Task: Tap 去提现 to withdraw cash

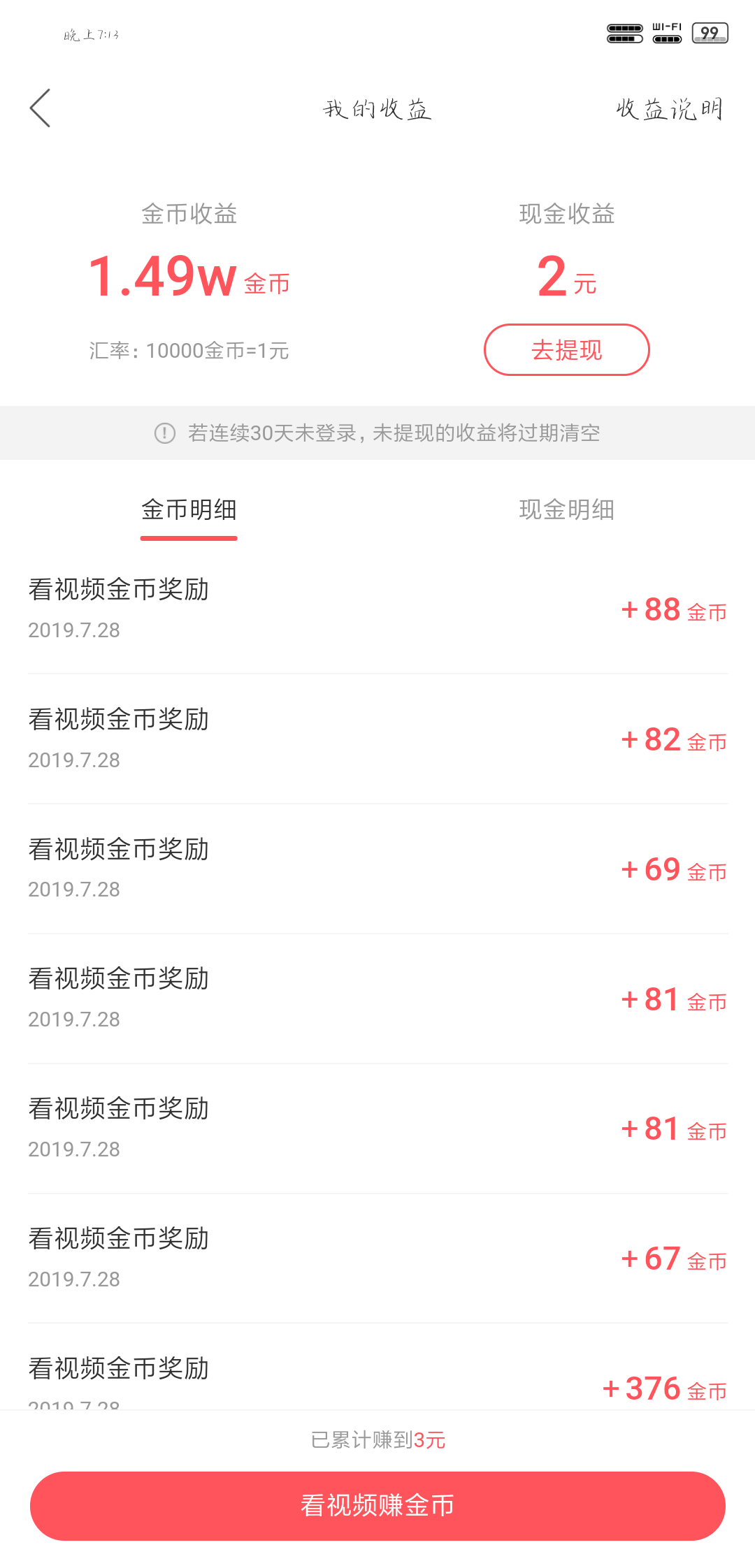Action: point(566,349)
